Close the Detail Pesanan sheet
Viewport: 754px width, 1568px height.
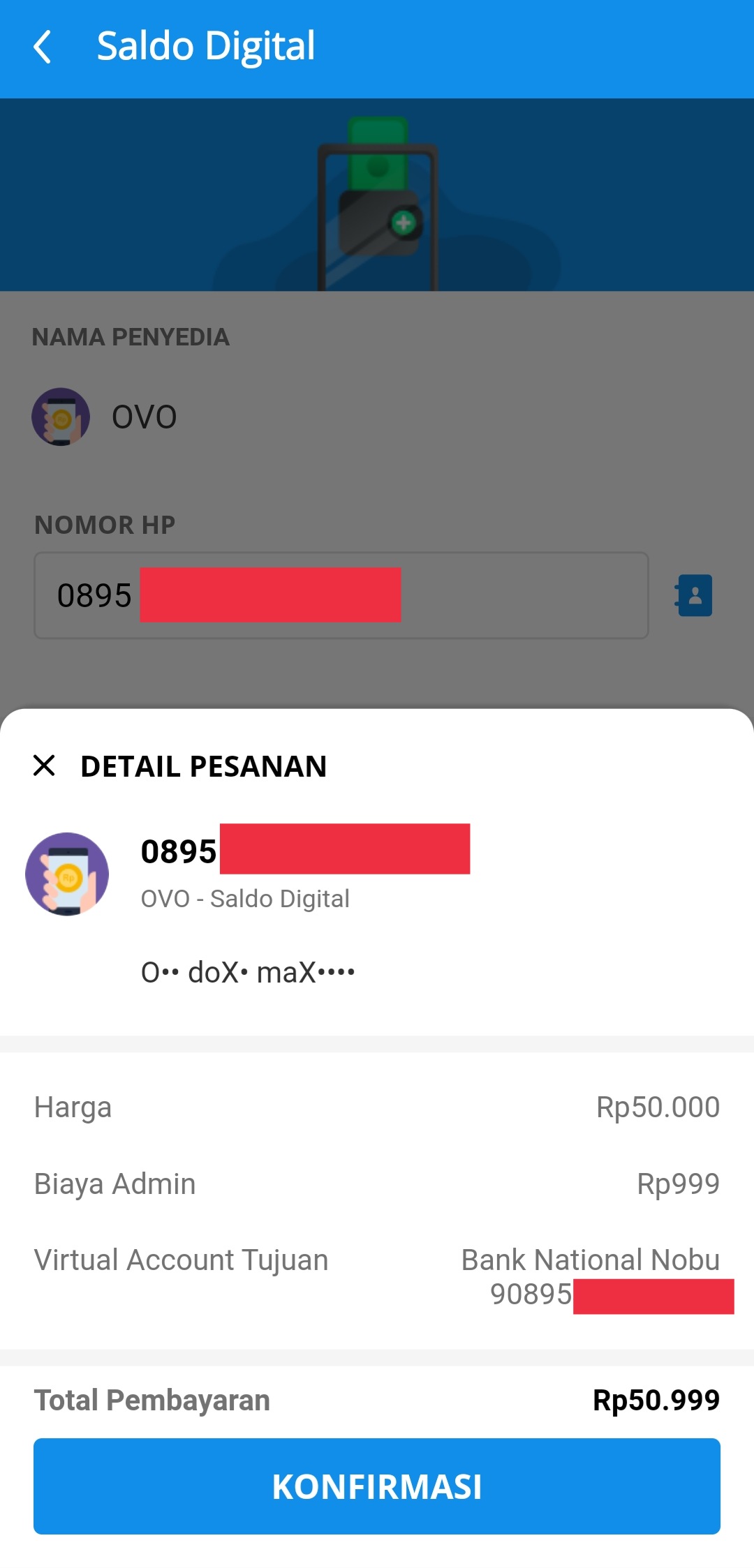tap(44, 766)
